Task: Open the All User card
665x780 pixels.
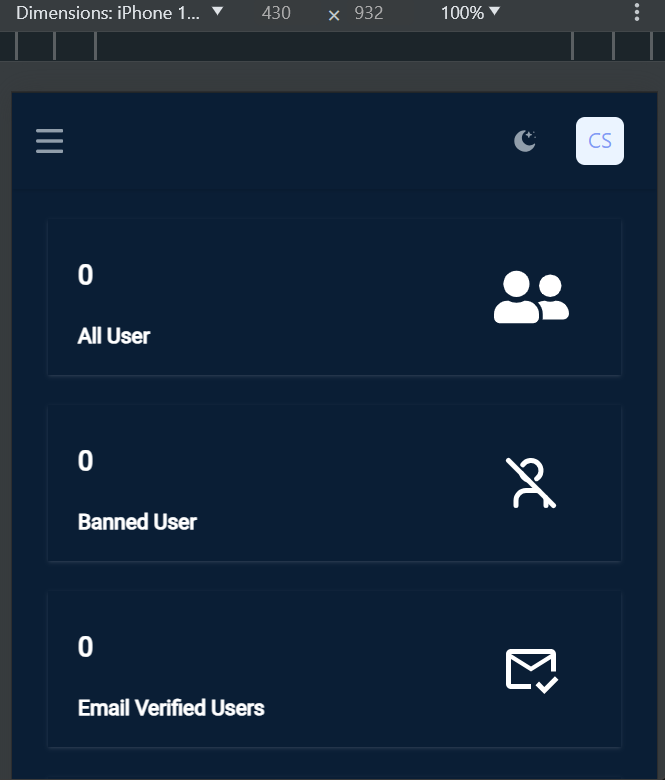Action: pyautogui.click(x=334, y=297)
